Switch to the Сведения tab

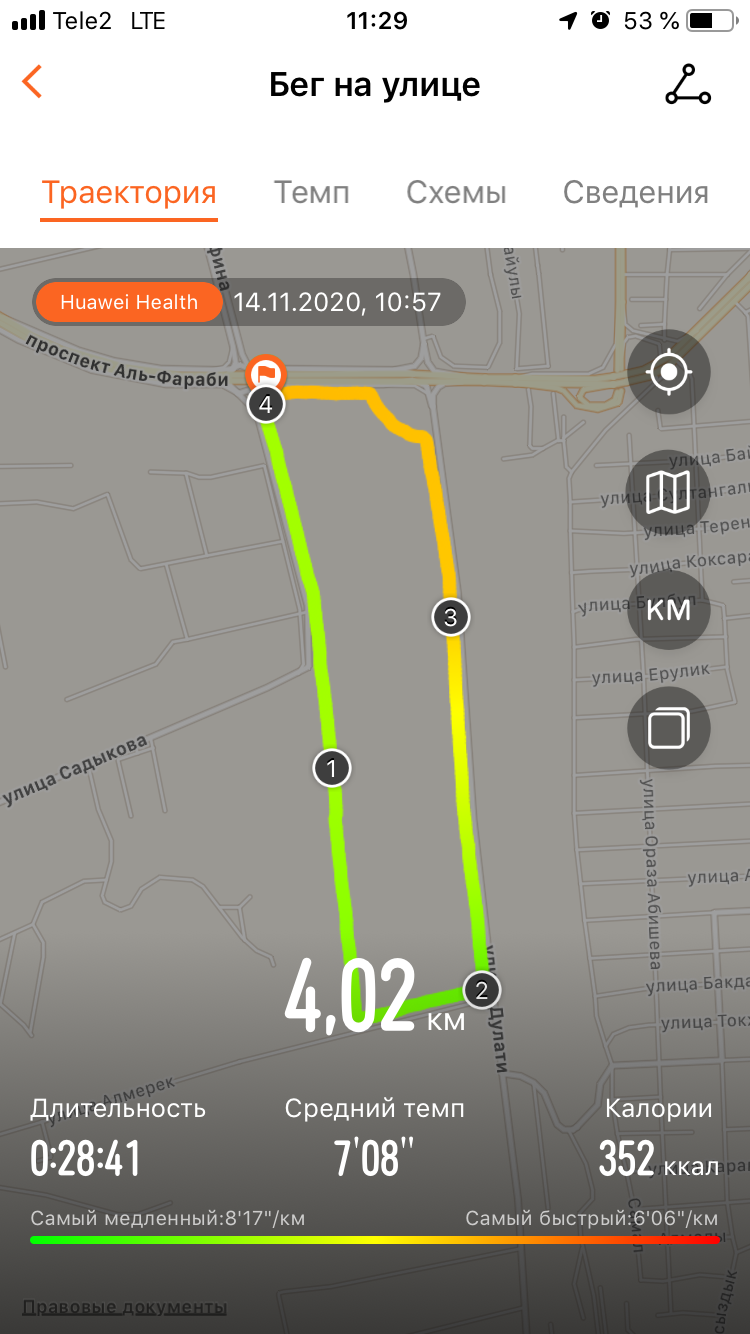[635, 192]
